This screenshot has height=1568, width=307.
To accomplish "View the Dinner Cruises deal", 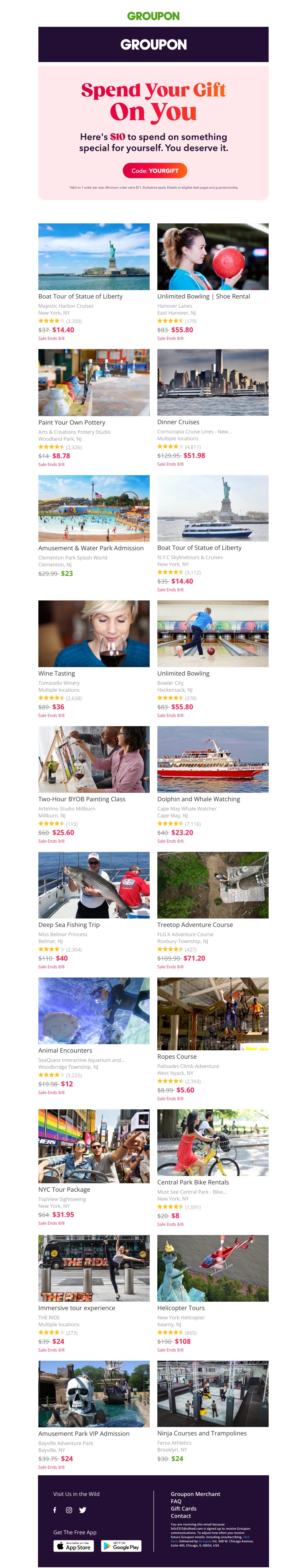I will (213, 382).
